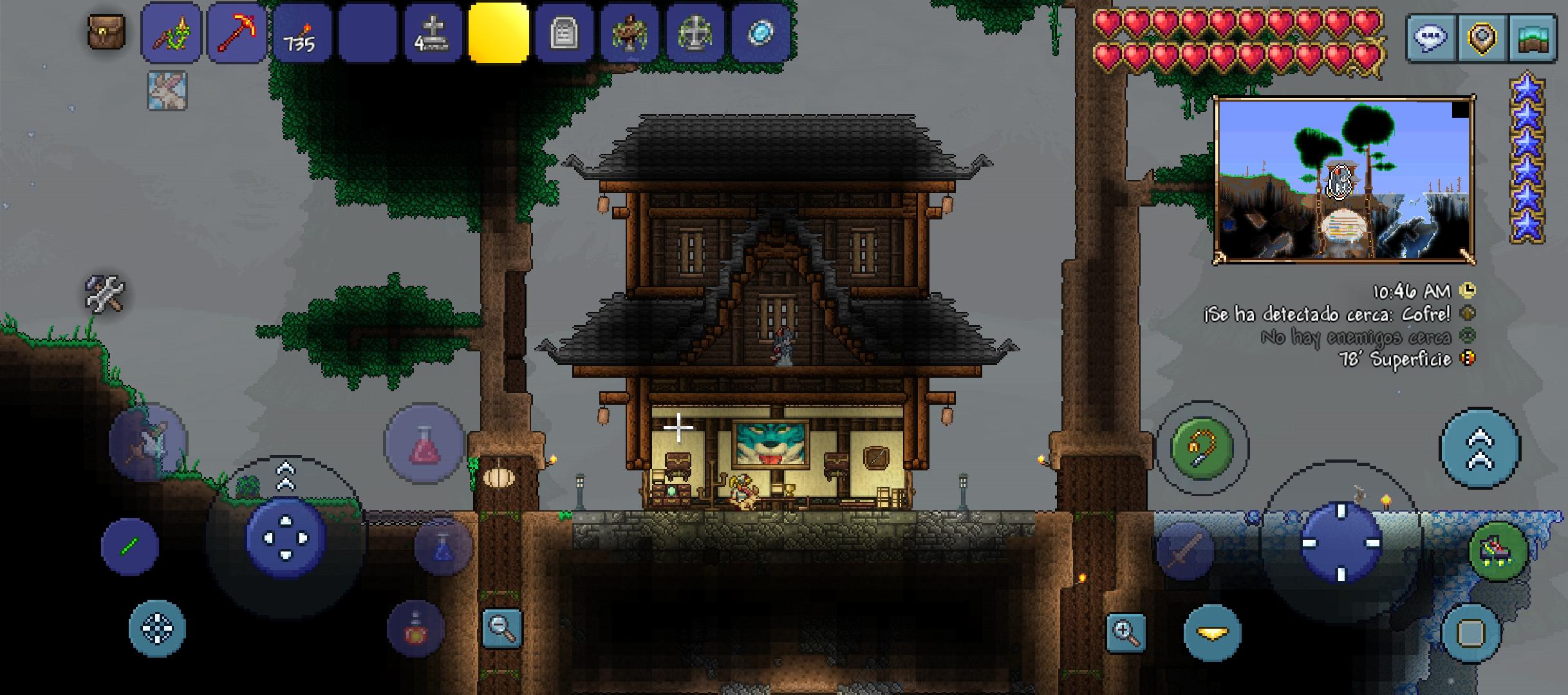Tap the yellow drop-down arrow button
This screenshot has height=695, width=1568.
click(x=1212, y=633)
